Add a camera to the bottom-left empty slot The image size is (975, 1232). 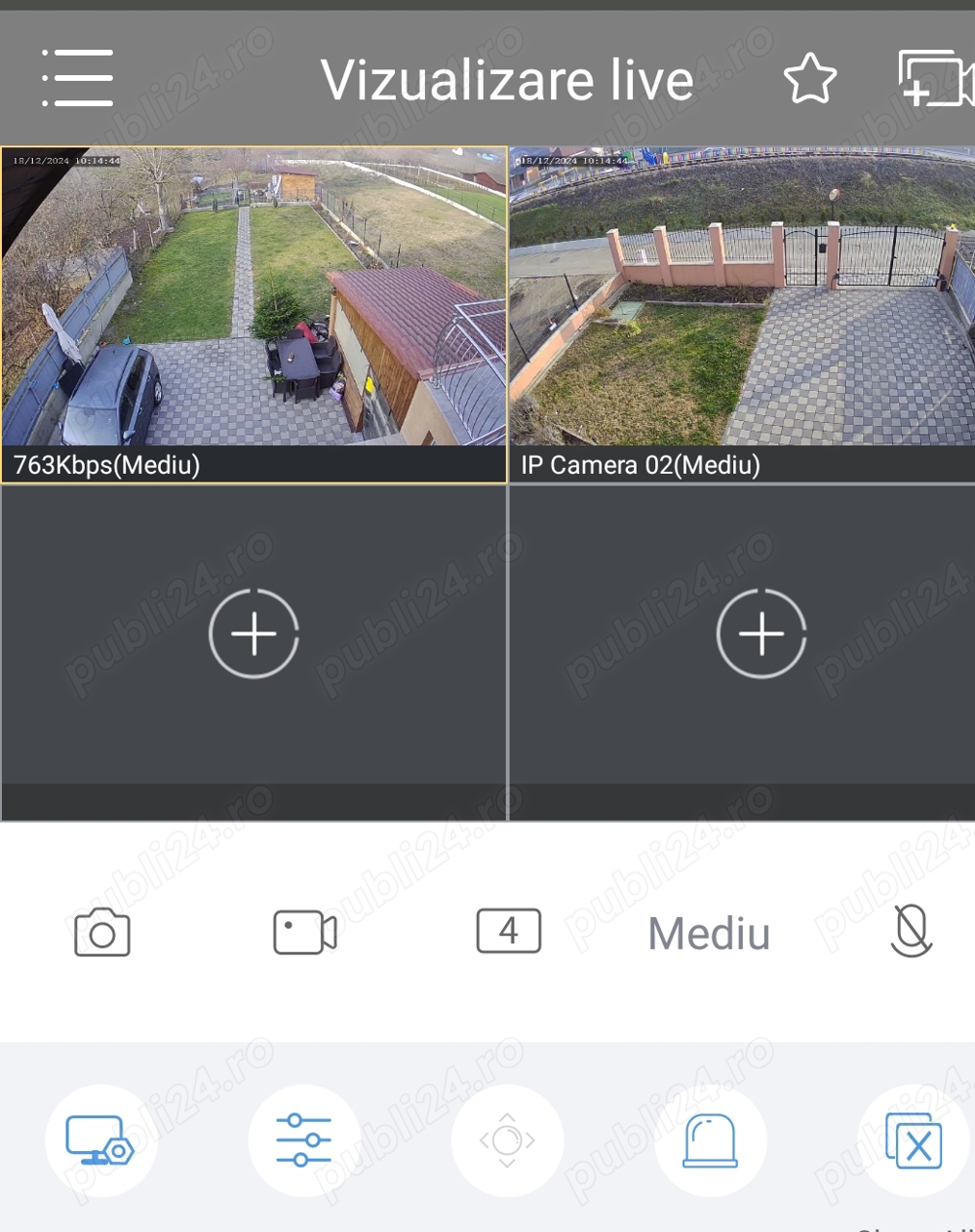pyautogui.click(x=253, y=634)
